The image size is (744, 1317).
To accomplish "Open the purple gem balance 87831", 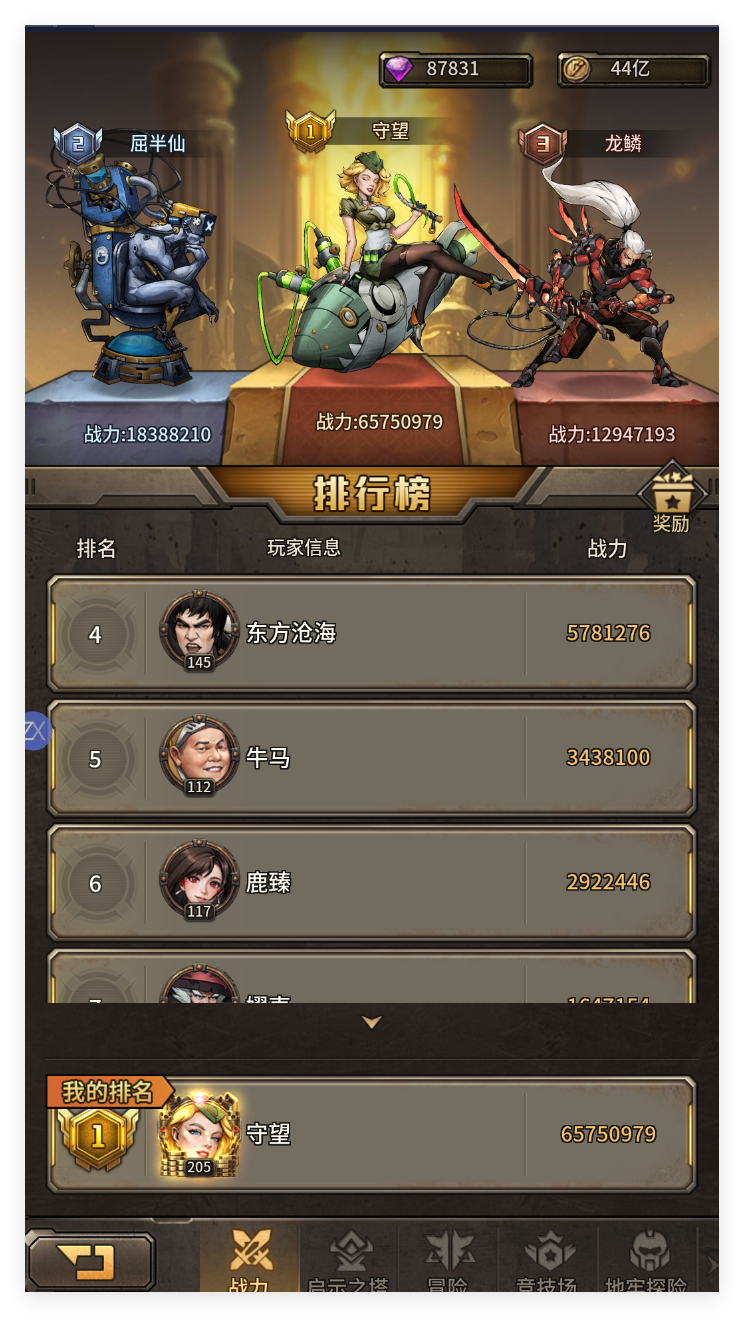I will [455, 69].
